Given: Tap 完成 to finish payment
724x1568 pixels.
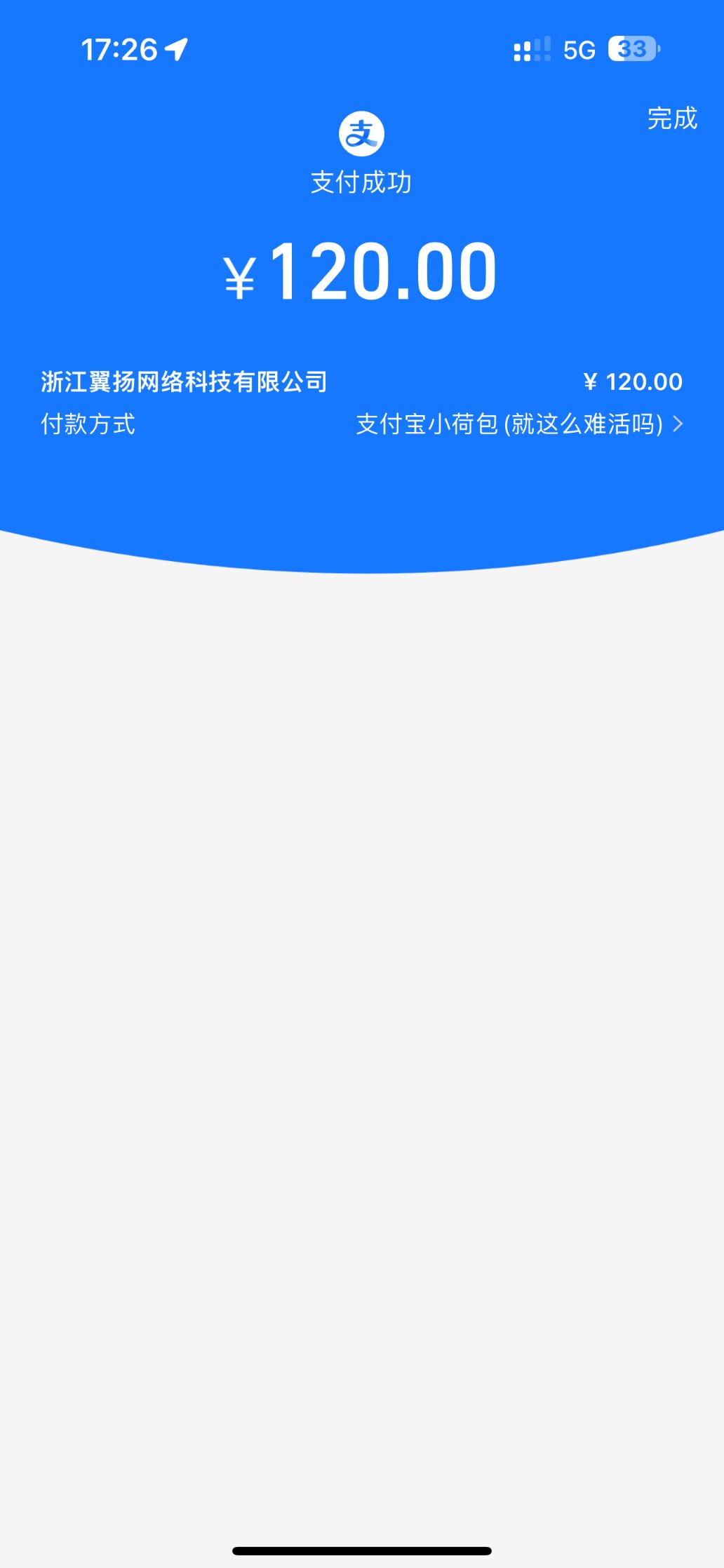Looking at the screenshot, I should pos(671,119).
